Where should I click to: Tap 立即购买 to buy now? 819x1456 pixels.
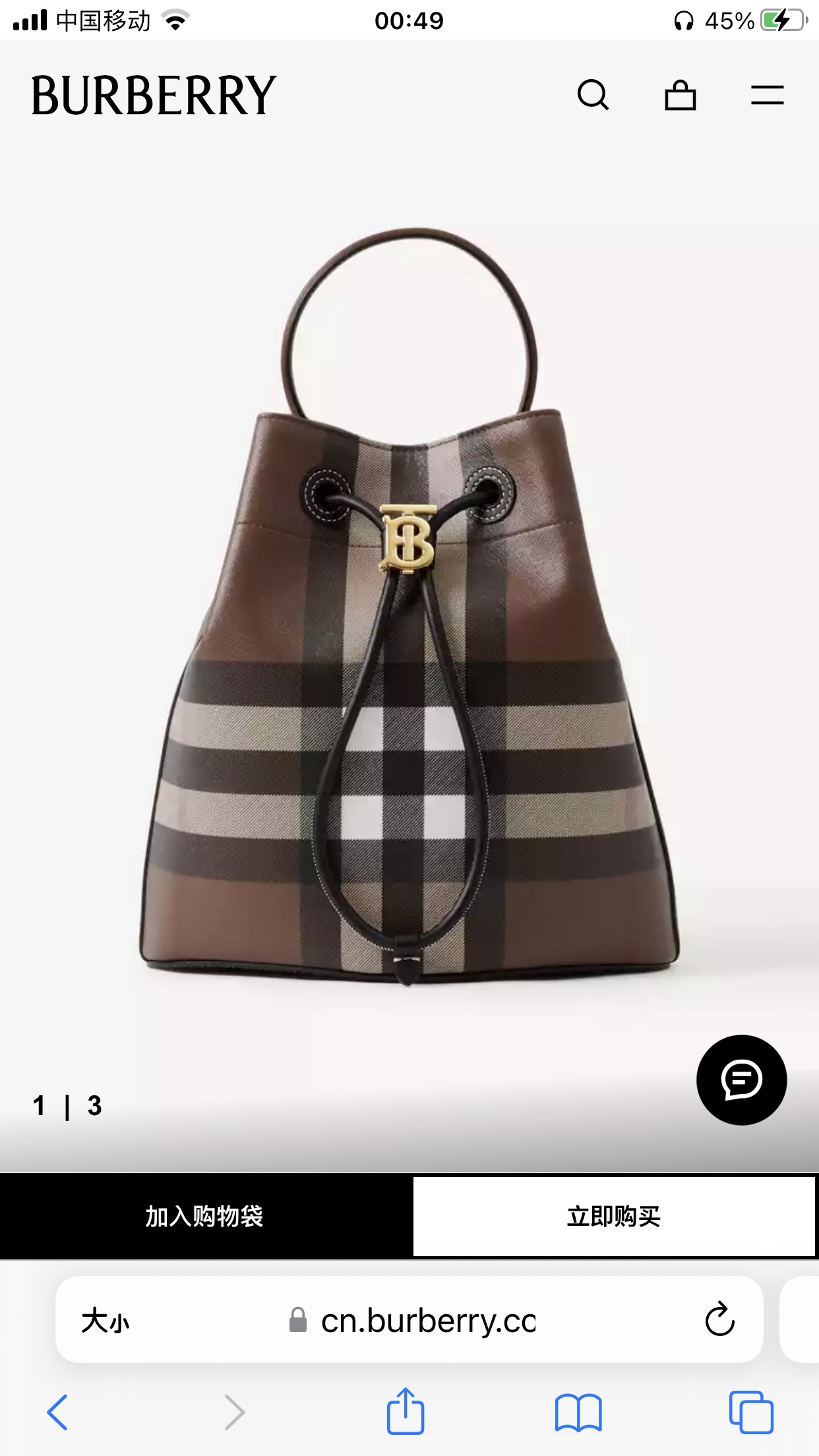pos(614,1217)
